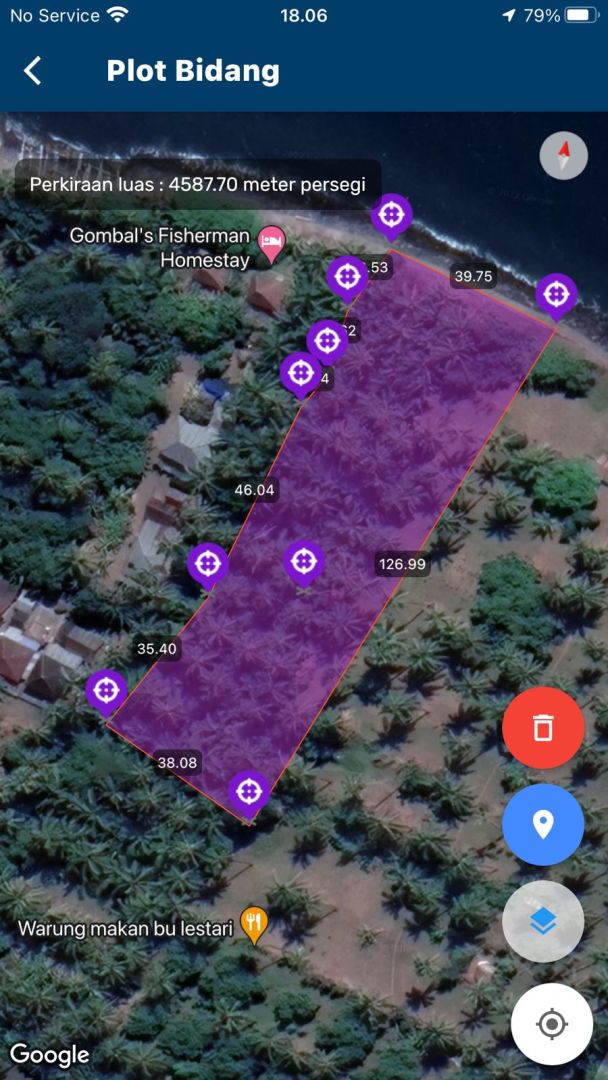Delete the plotted area with the trash button
The width and height of the screenshot is (608, 1080).
tap(543, 728)
